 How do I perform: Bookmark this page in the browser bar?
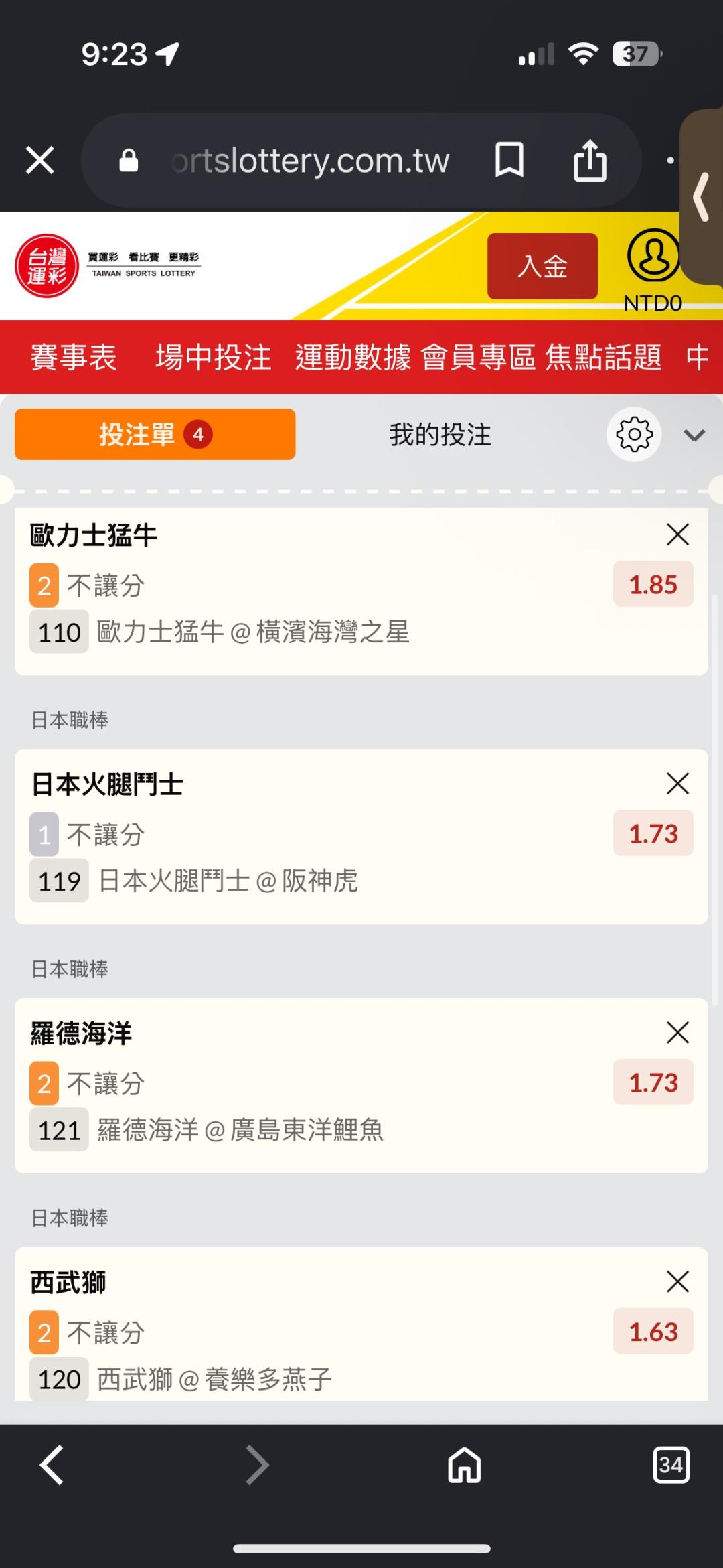point(509,161)
